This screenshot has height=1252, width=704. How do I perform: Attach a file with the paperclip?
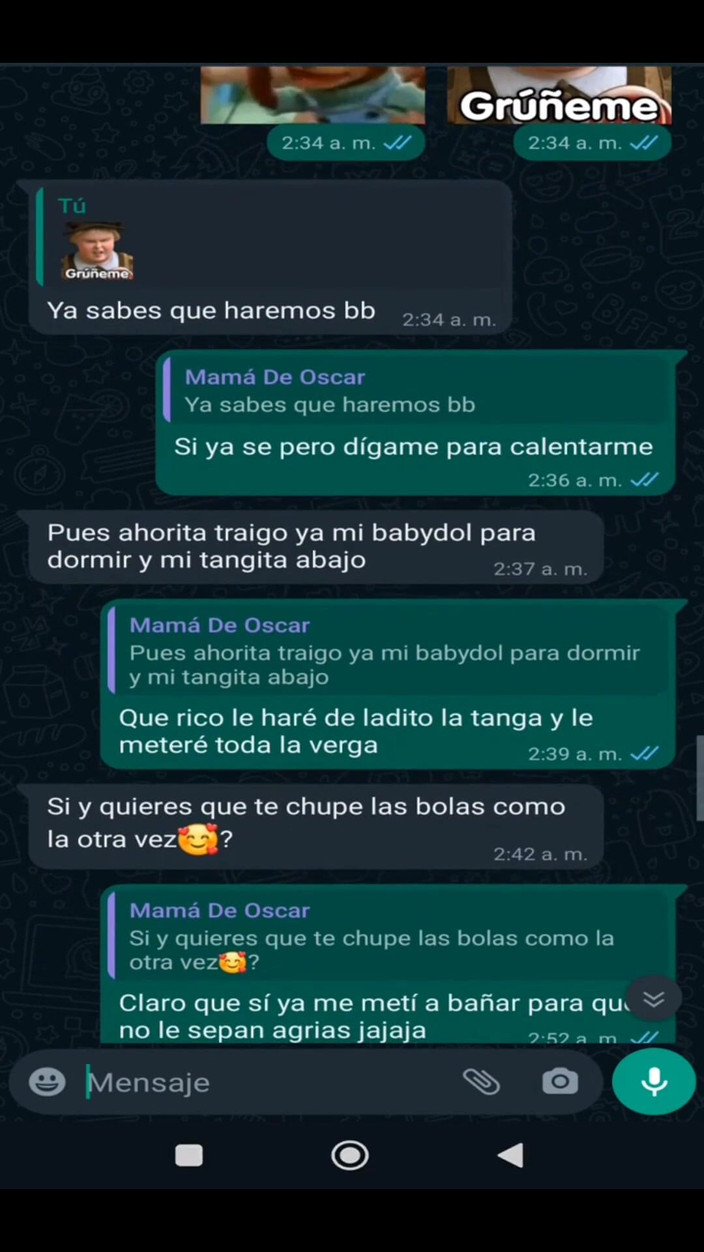pyautogui.click(x=481, y=1081)
